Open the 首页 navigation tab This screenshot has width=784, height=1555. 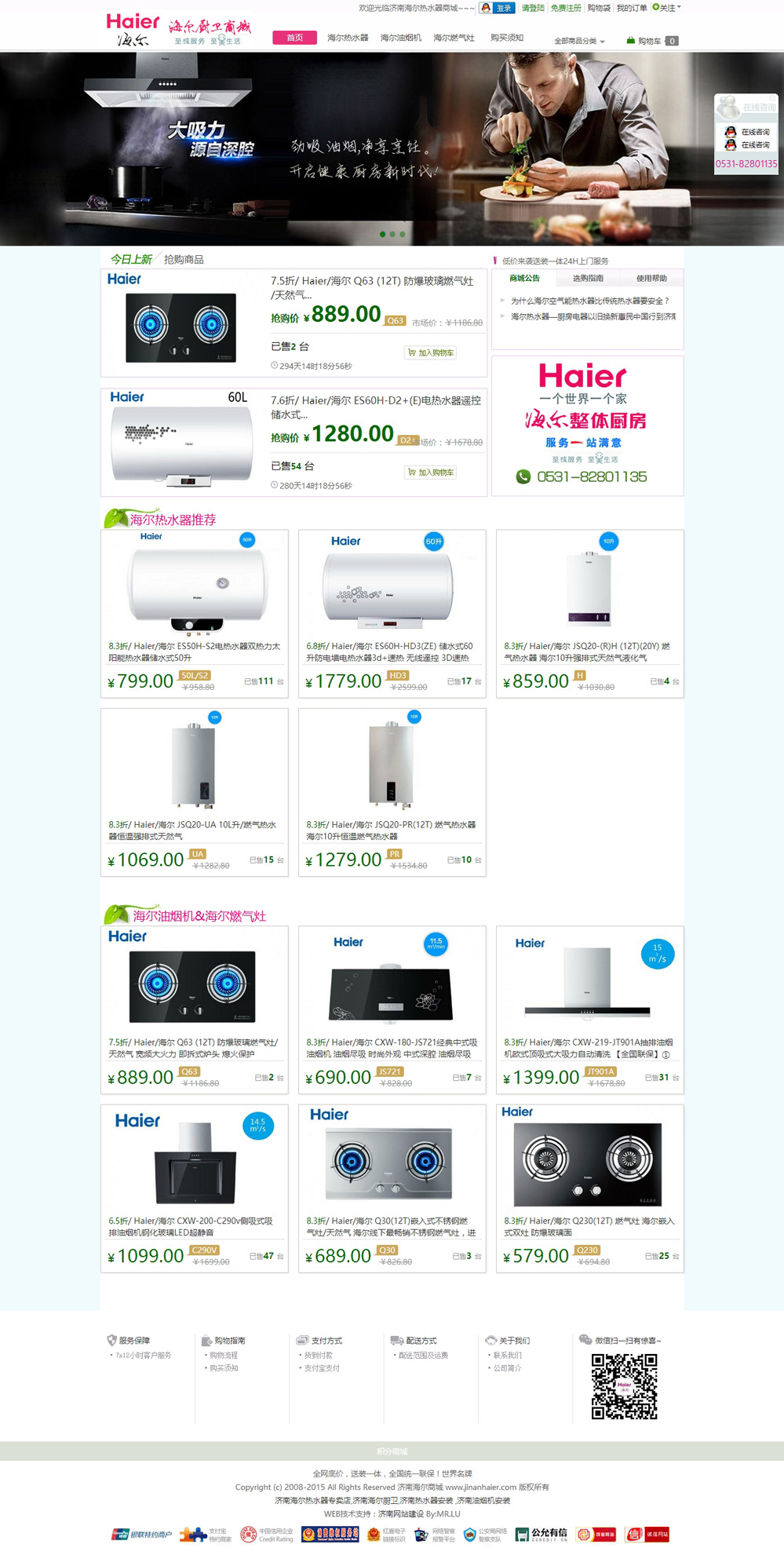[294, 38]
